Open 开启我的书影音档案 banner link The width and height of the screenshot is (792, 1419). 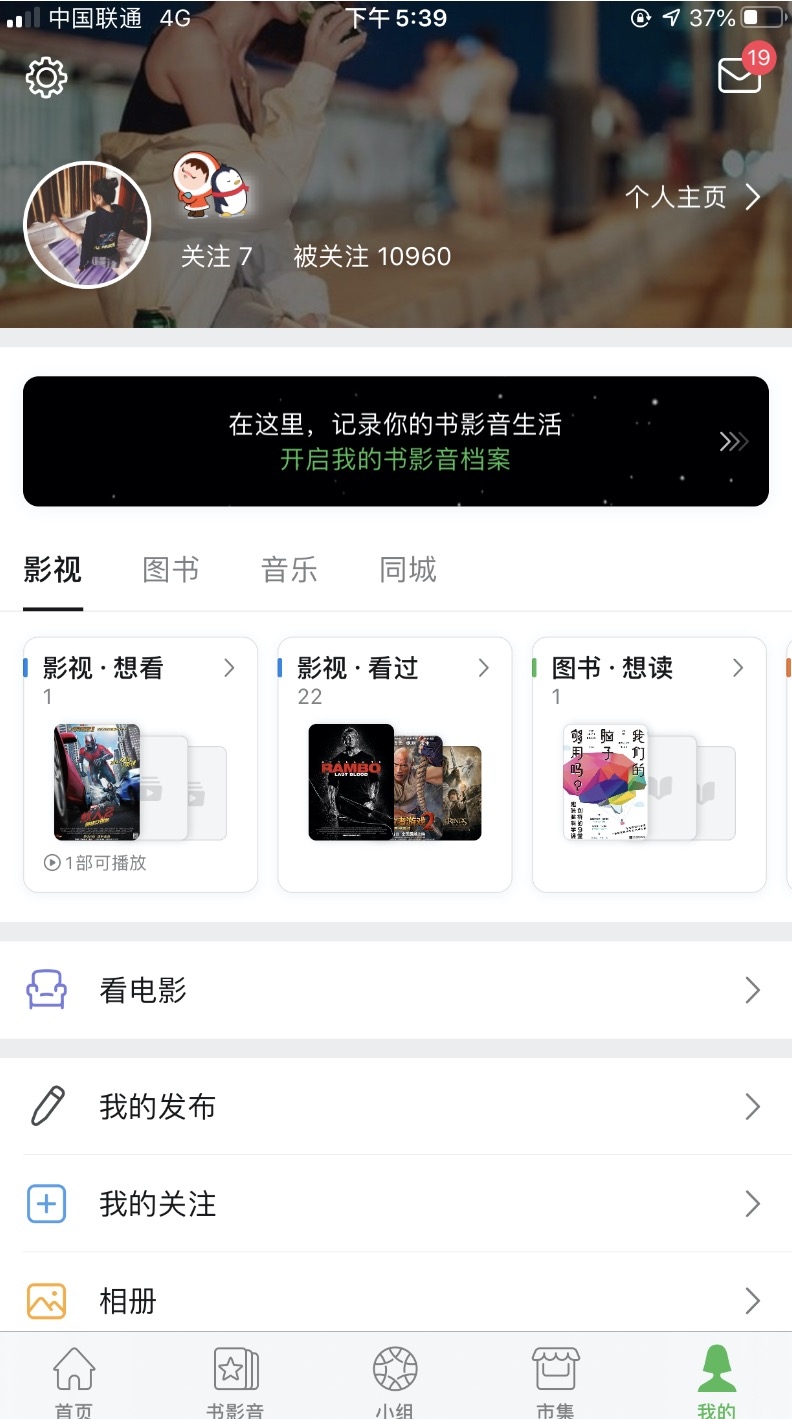tap(396, 461)
